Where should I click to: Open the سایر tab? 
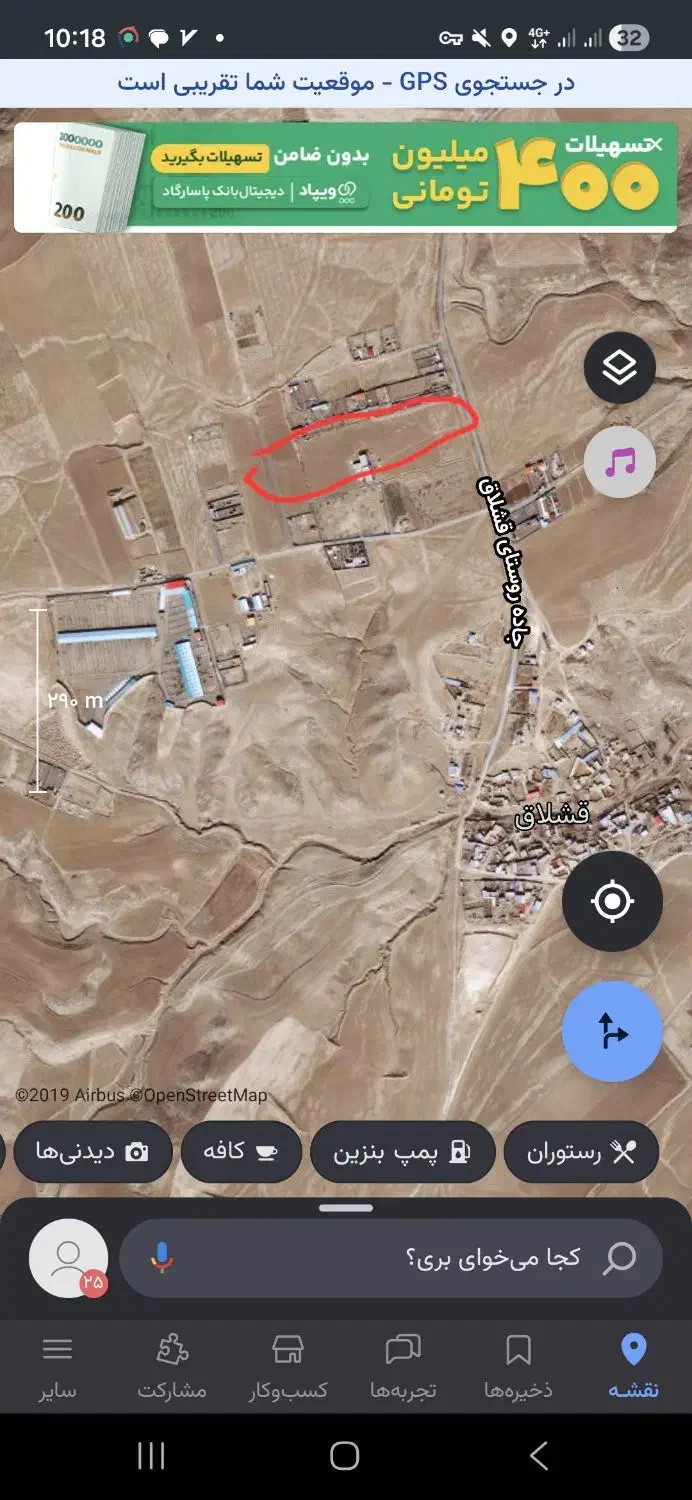pos(58,1366)
